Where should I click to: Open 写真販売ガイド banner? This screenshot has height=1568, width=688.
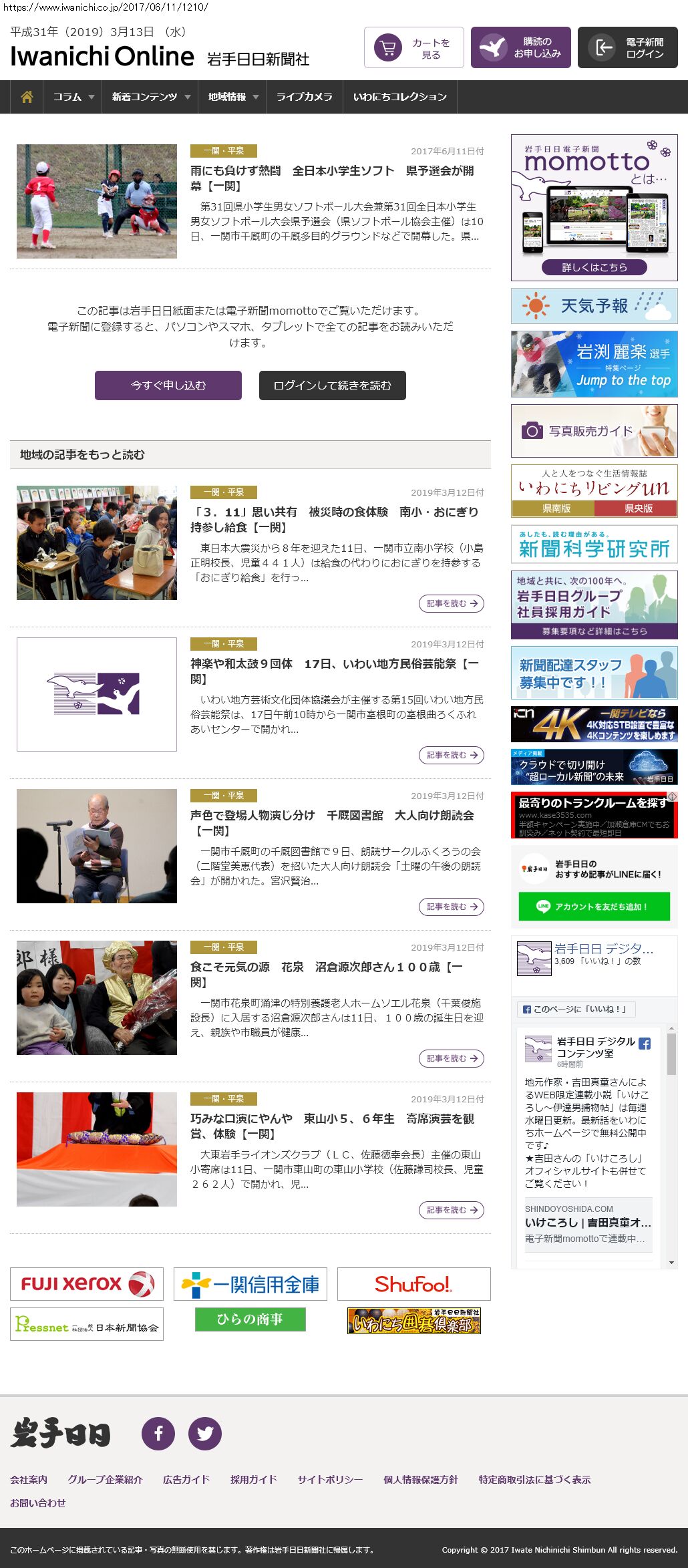coord(594,431)
